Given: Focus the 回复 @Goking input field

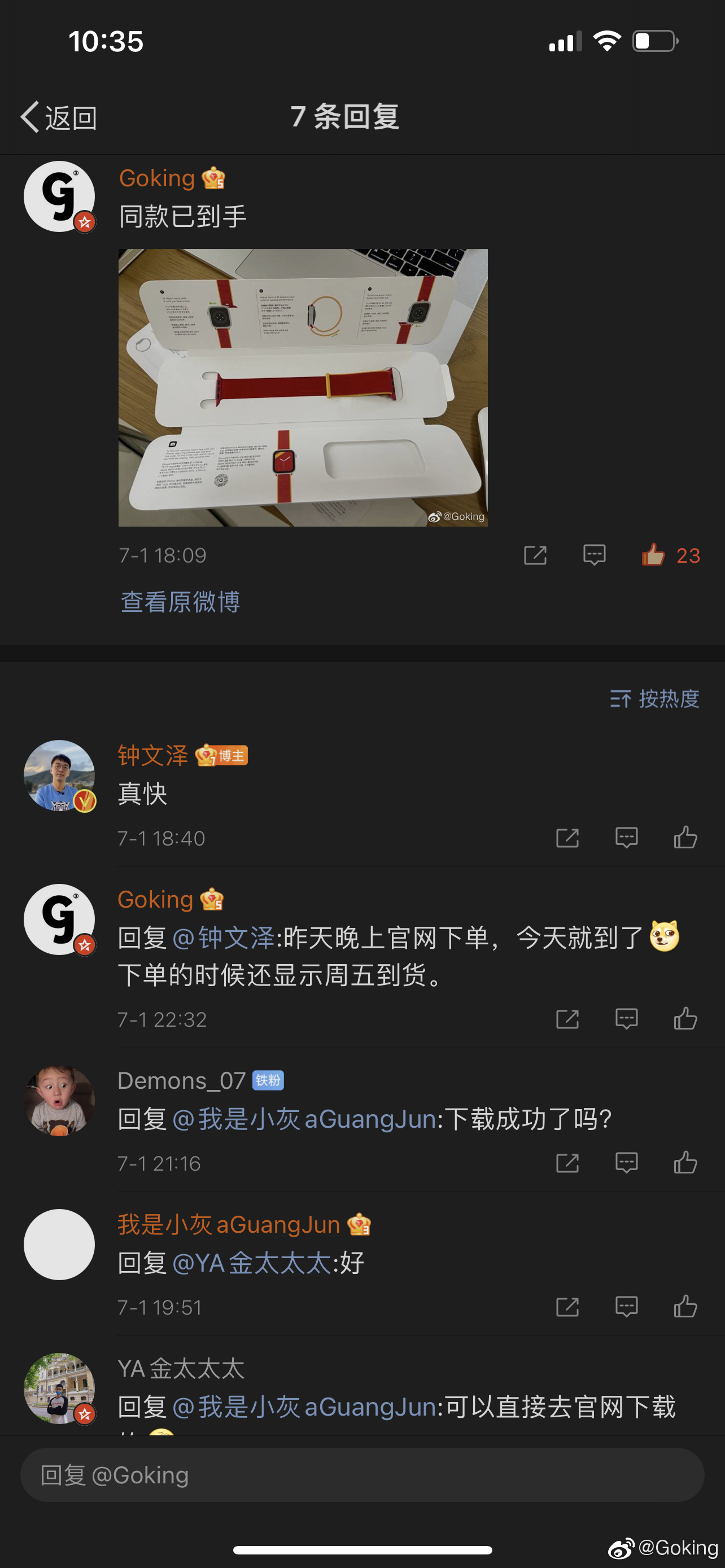Looking at the screenshot, I should coord(362,1475).
